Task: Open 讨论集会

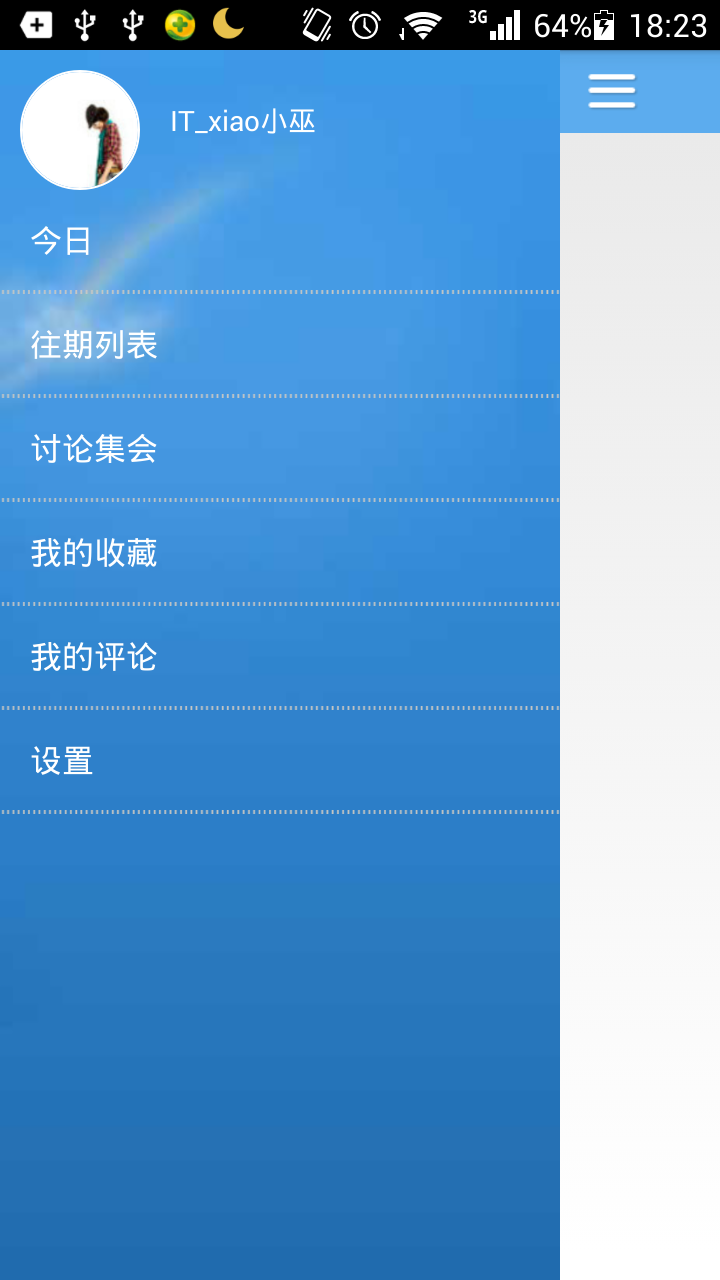Action: 280,449
